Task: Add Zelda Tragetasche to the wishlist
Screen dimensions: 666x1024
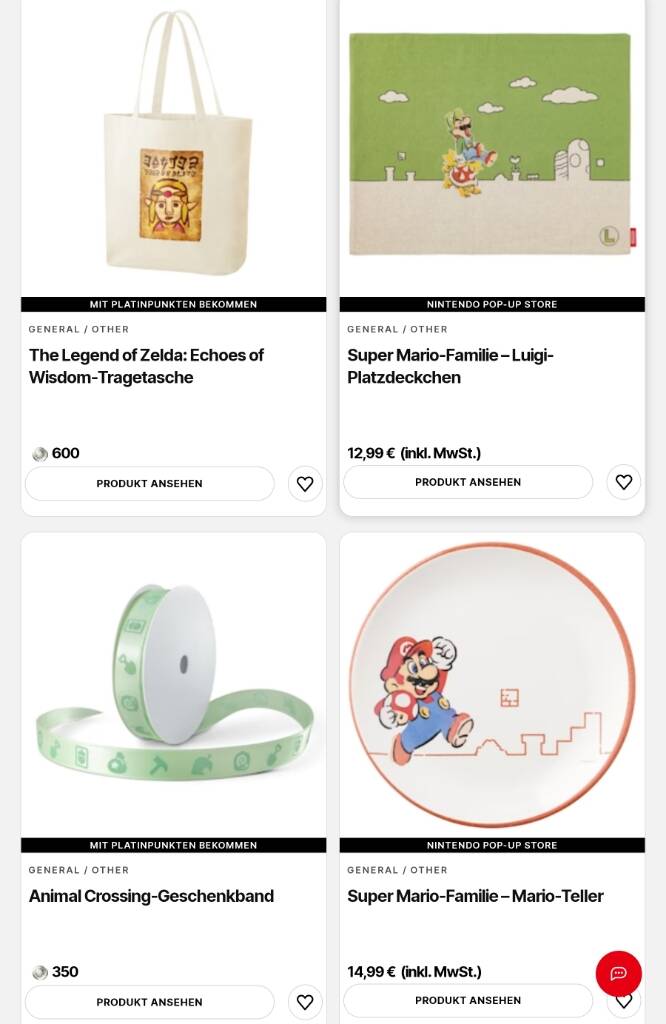Action: [x=305, y=484]
